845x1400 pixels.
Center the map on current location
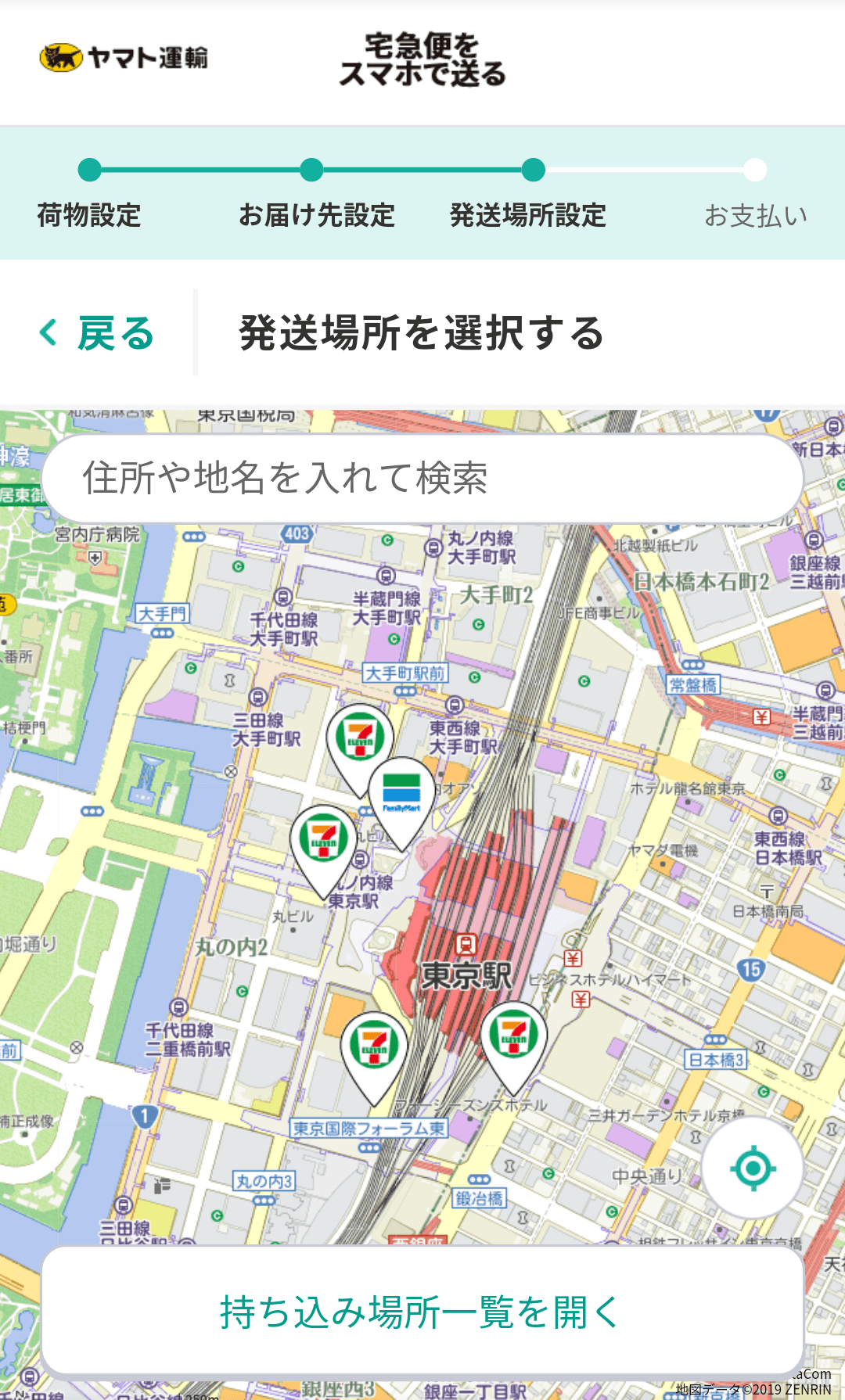coord(752,1168)
